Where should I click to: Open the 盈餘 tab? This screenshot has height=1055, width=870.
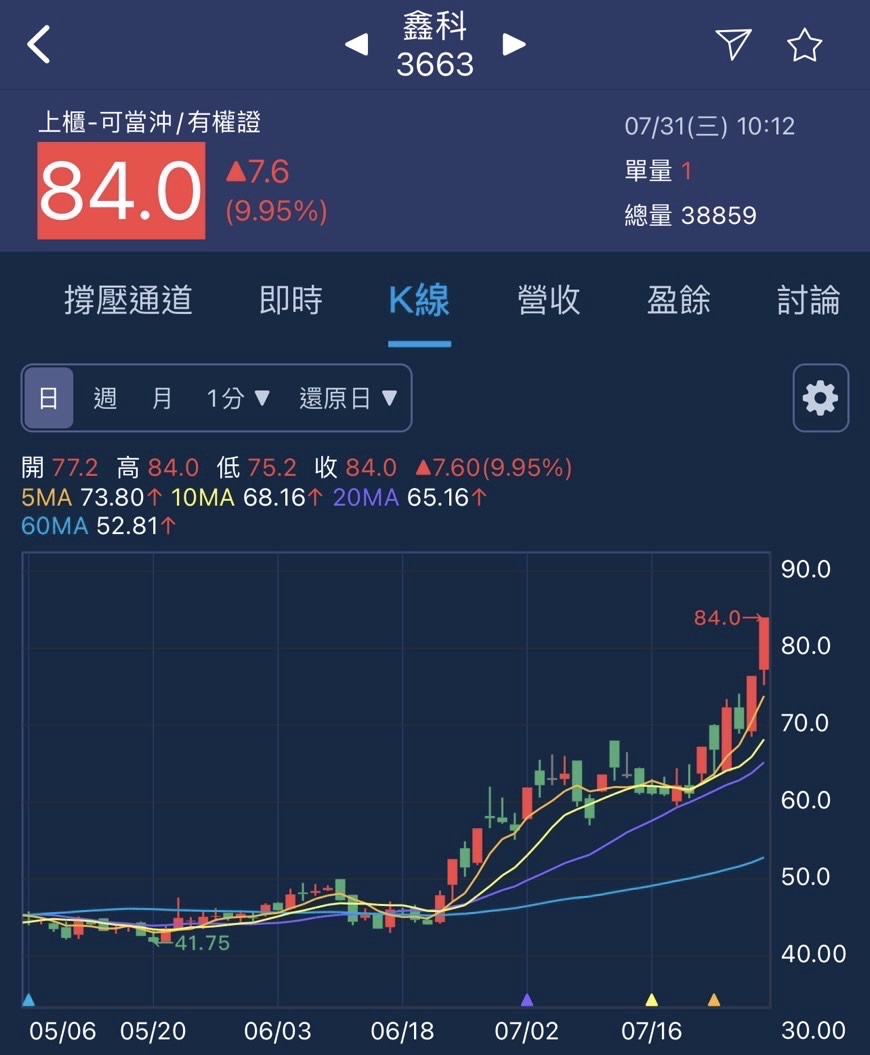(x=679, y=300)
